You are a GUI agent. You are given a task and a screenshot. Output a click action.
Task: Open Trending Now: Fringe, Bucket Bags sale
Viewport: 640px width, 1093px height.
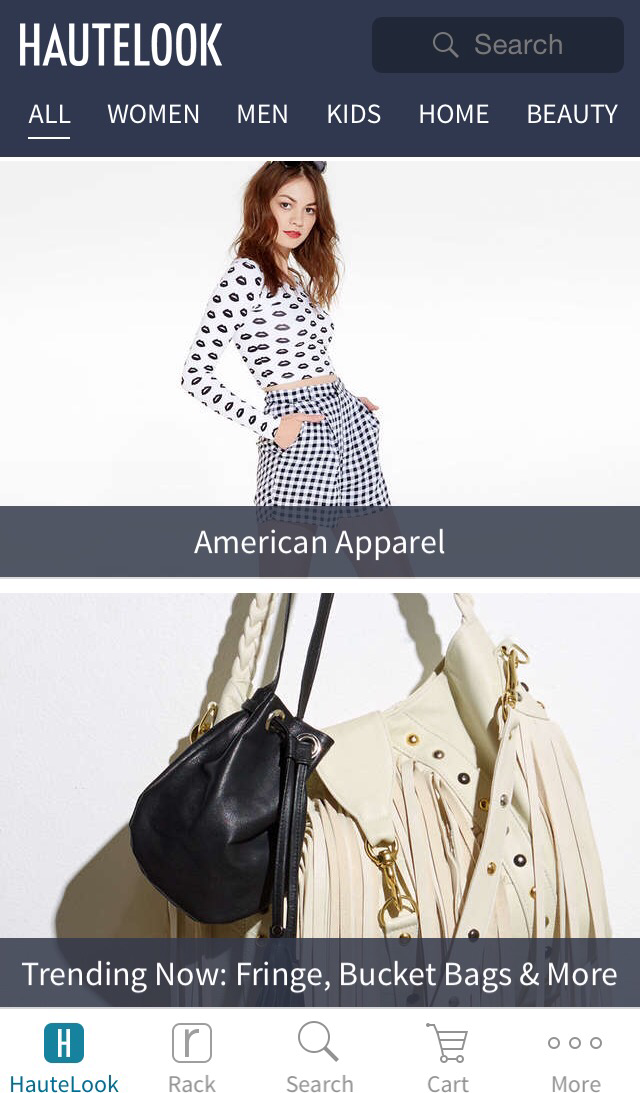coord(320,800)
